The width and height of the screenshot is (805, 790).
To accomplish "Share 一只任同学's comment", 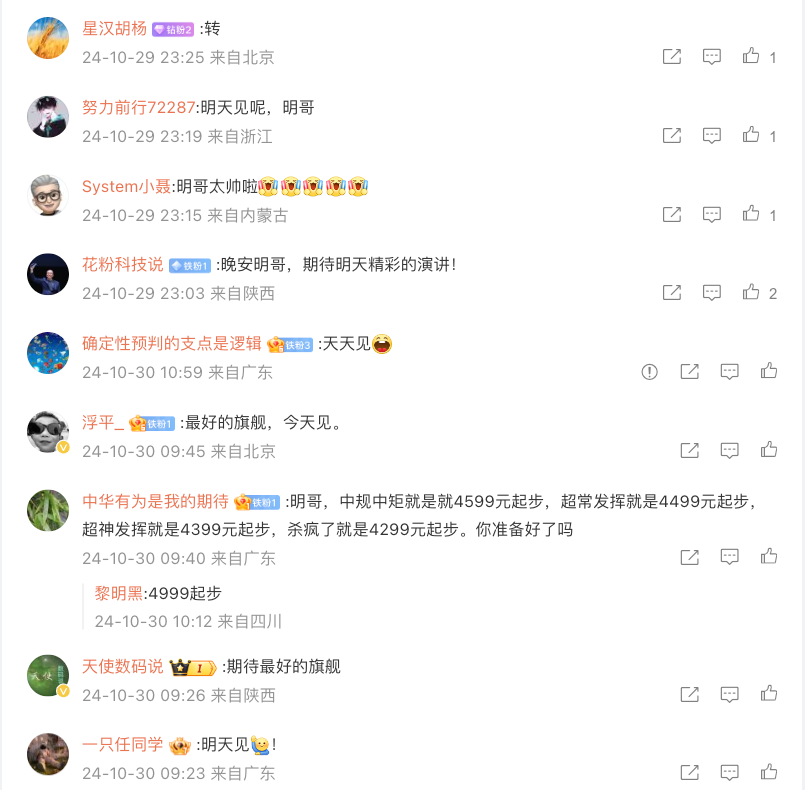I will pyautogui.click(x=689, y=773).
